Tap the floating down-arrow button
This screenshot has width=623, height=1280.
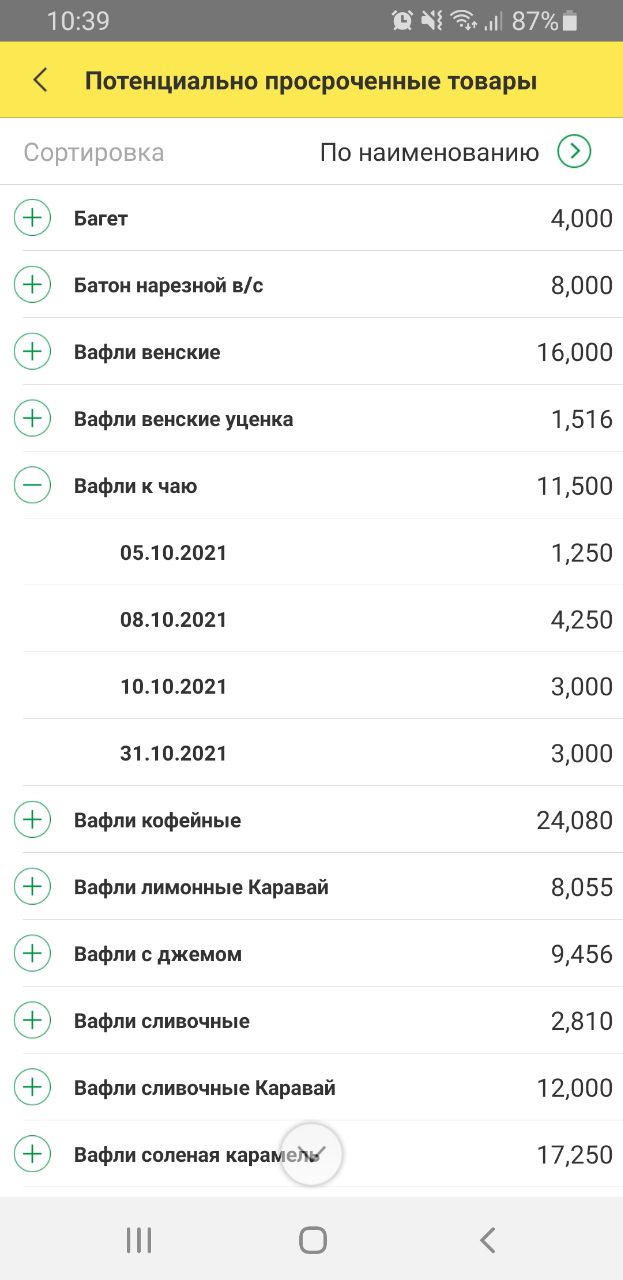click(312, 1155)
